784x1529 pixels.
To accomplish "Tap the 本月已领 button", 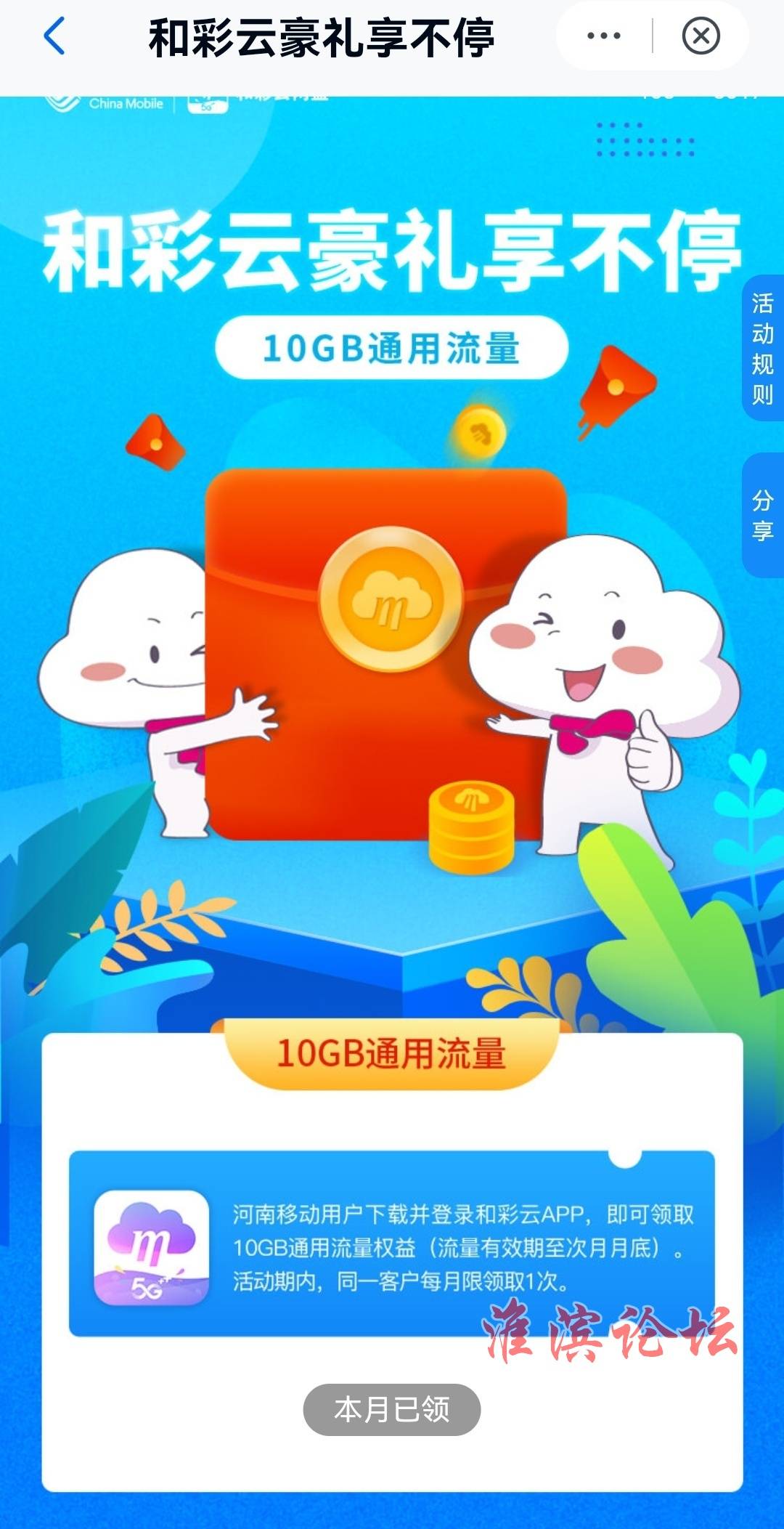I will [392, 1409].
